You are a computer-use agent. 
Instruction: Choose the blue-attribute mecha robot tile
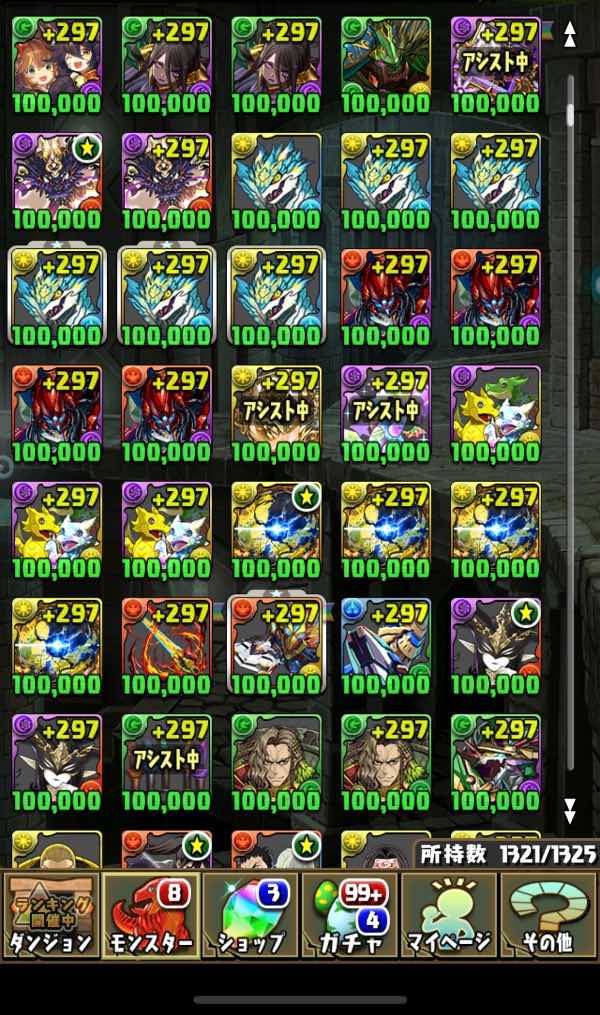click(x=386, y=647)
